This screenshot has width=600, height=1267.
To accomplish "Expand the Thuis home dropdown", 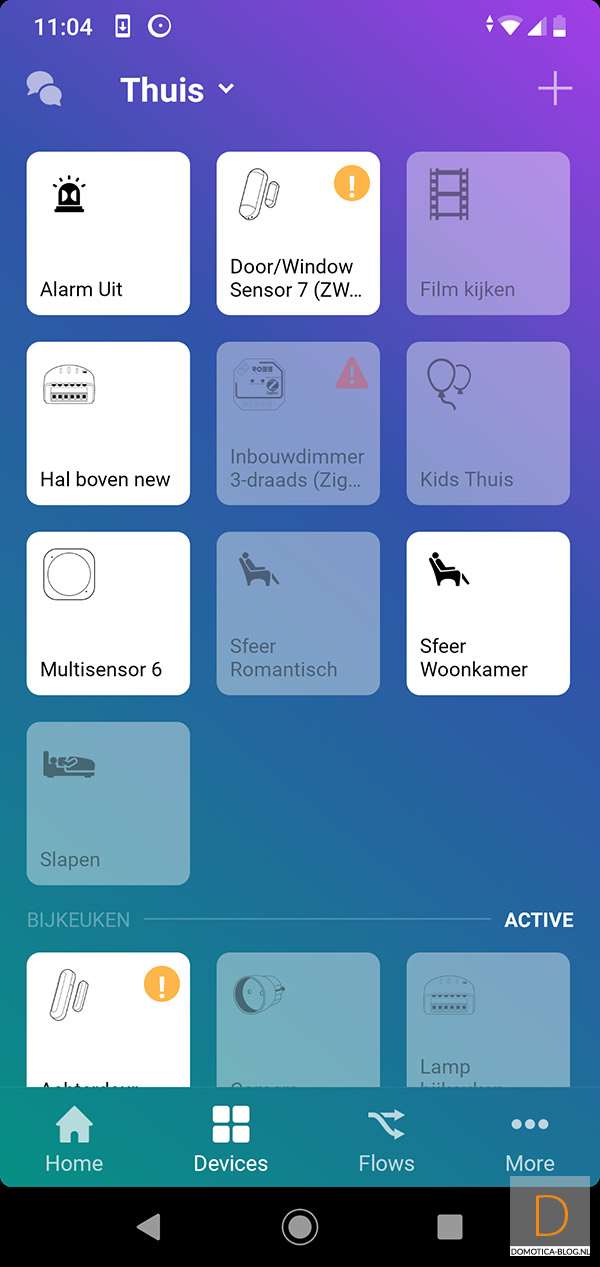I will [x=178, y=90].
